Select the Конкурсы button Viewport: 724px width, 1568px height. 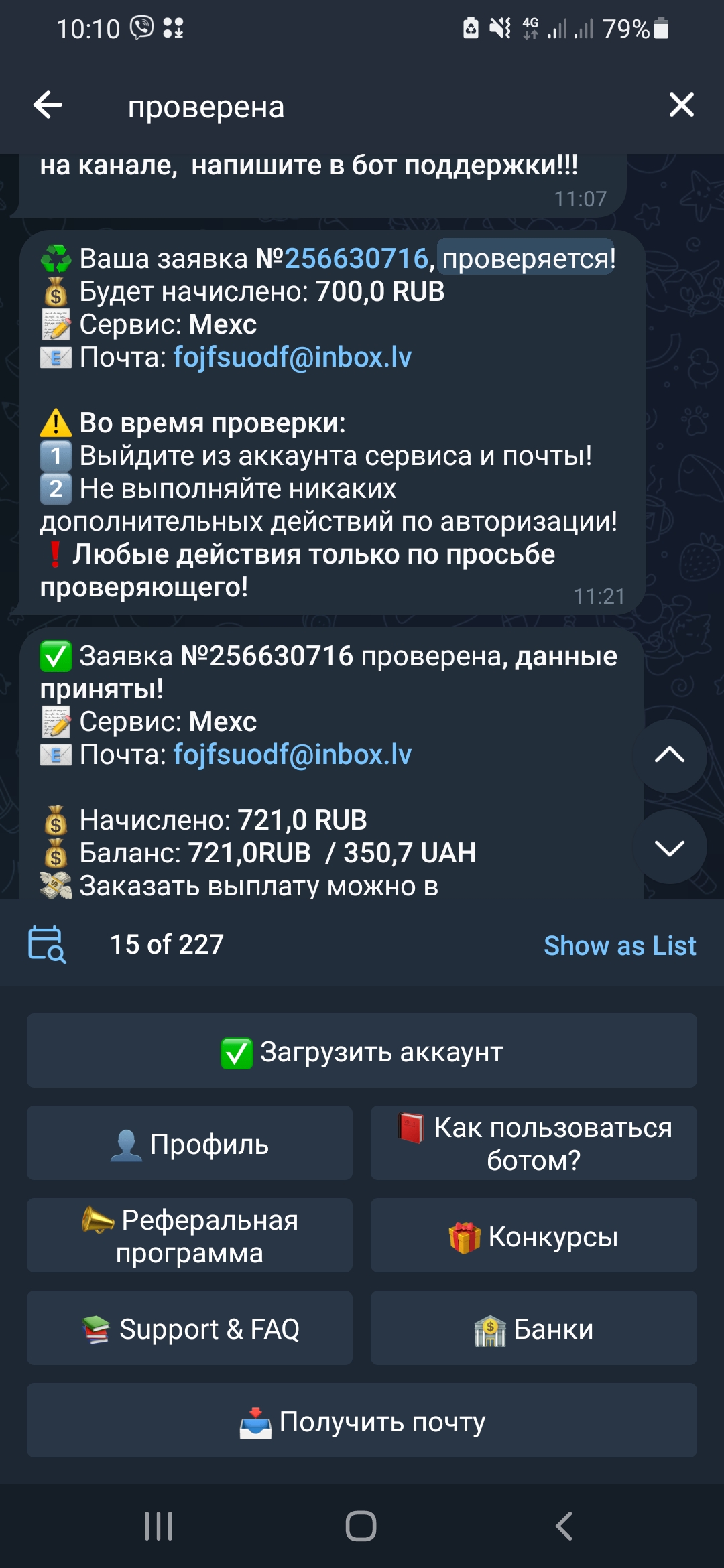tap(534, 1236)
